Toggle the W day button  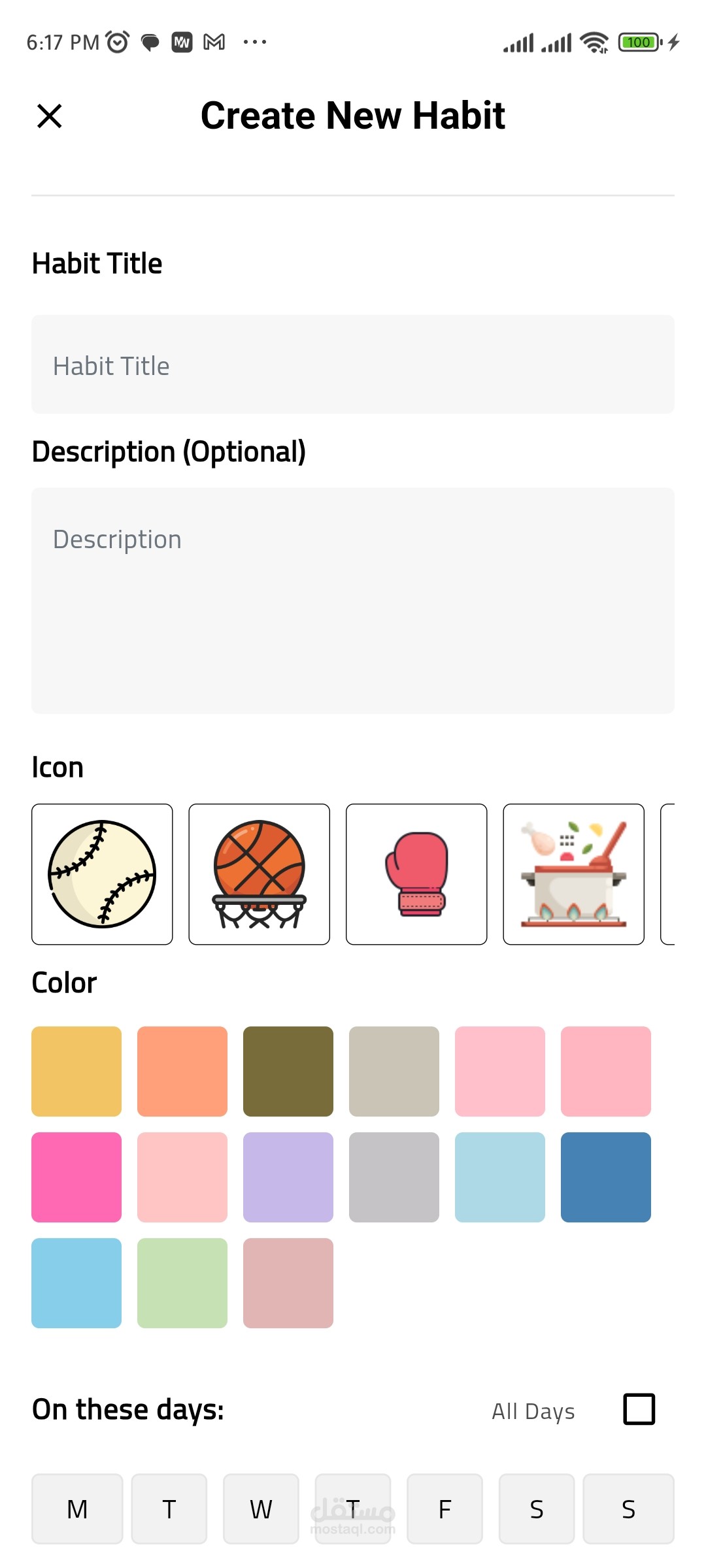261,1509
